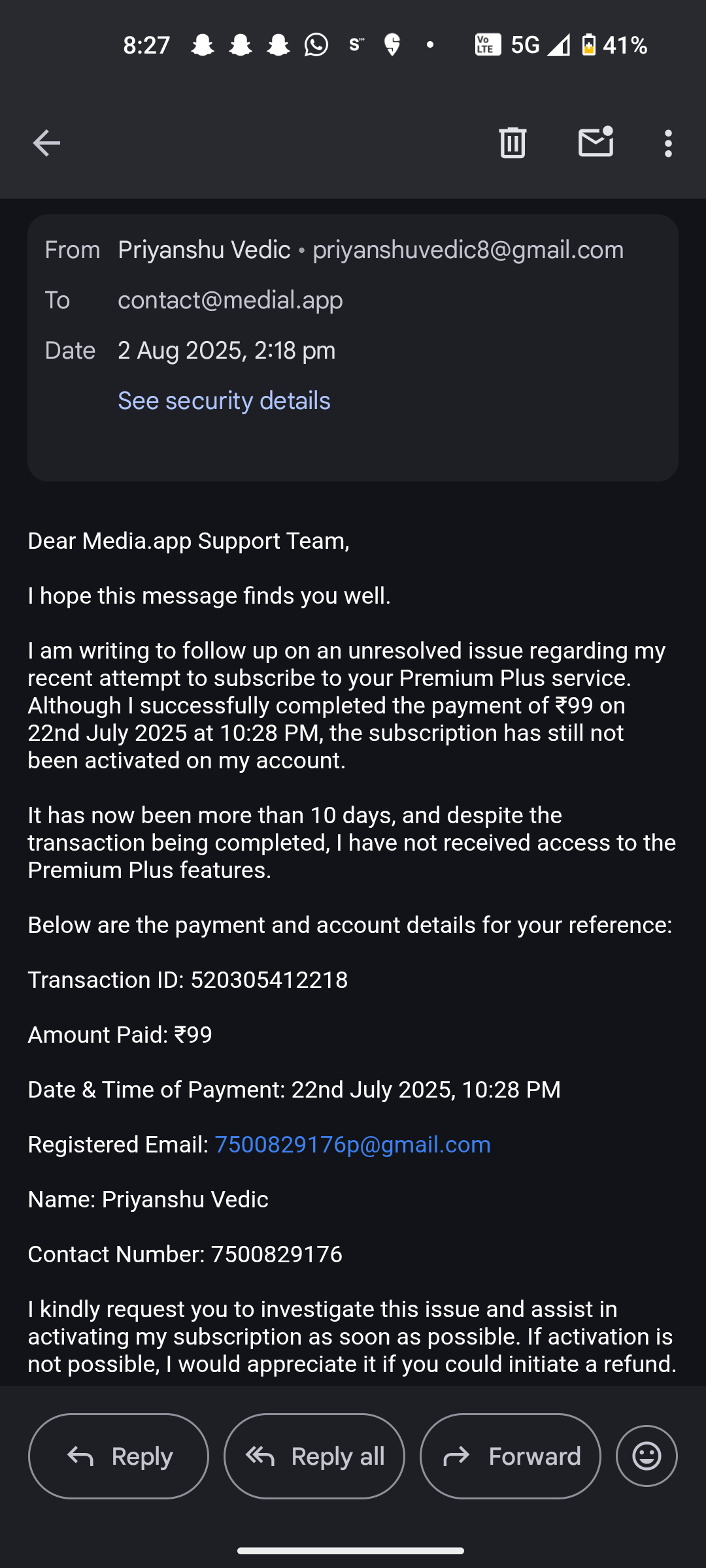Reply to this email
Image resolution: width=706 pixels, height=1568 pixels.
(x=118, y=1456)
